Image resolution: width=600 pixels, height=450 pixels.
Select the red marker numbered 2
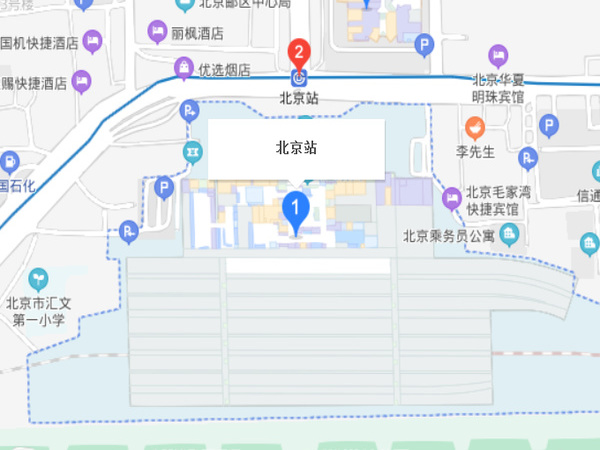[299, 53]
